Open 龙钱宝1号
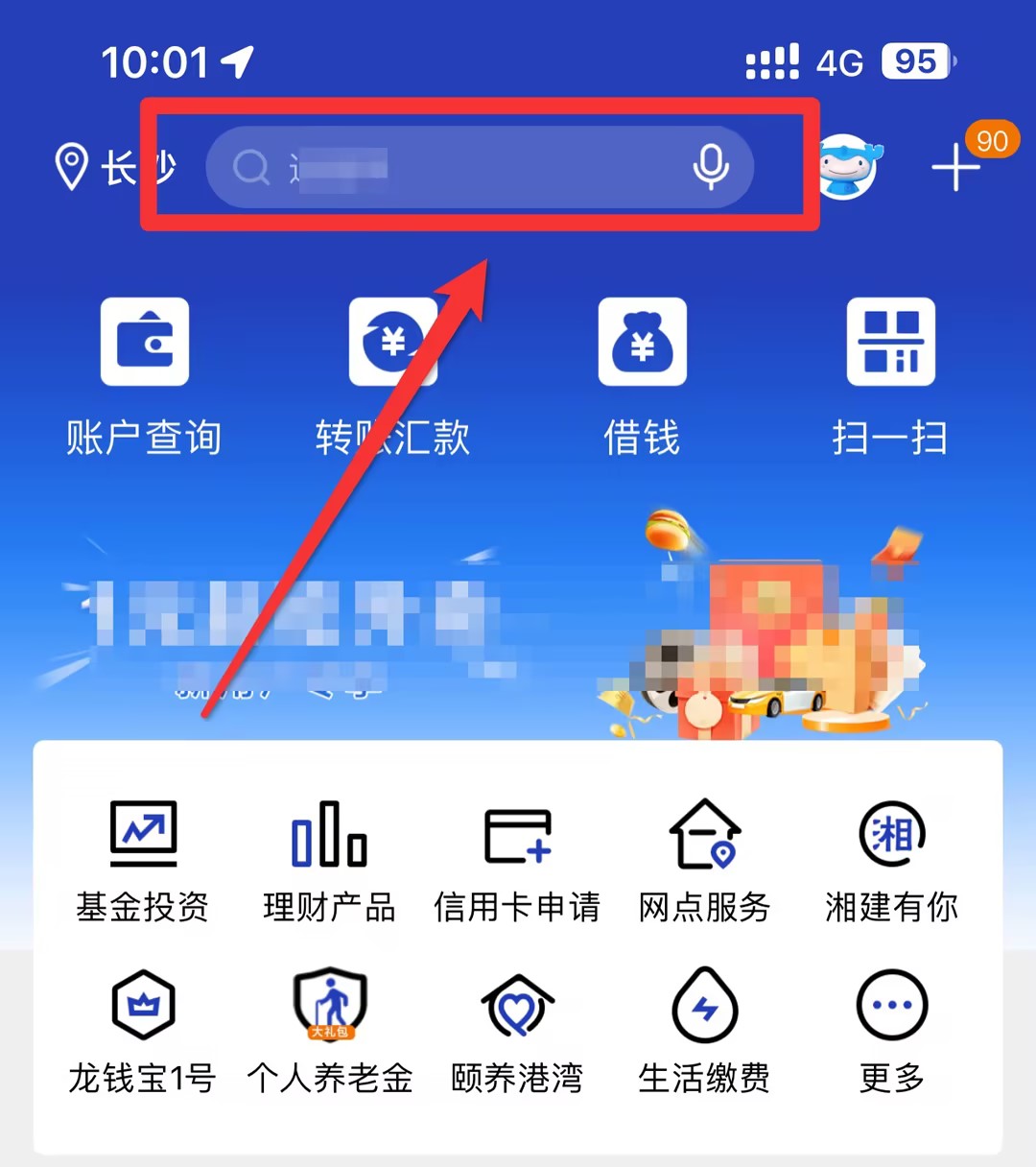This screenshot has width=1036, height=1167. 143,1032
